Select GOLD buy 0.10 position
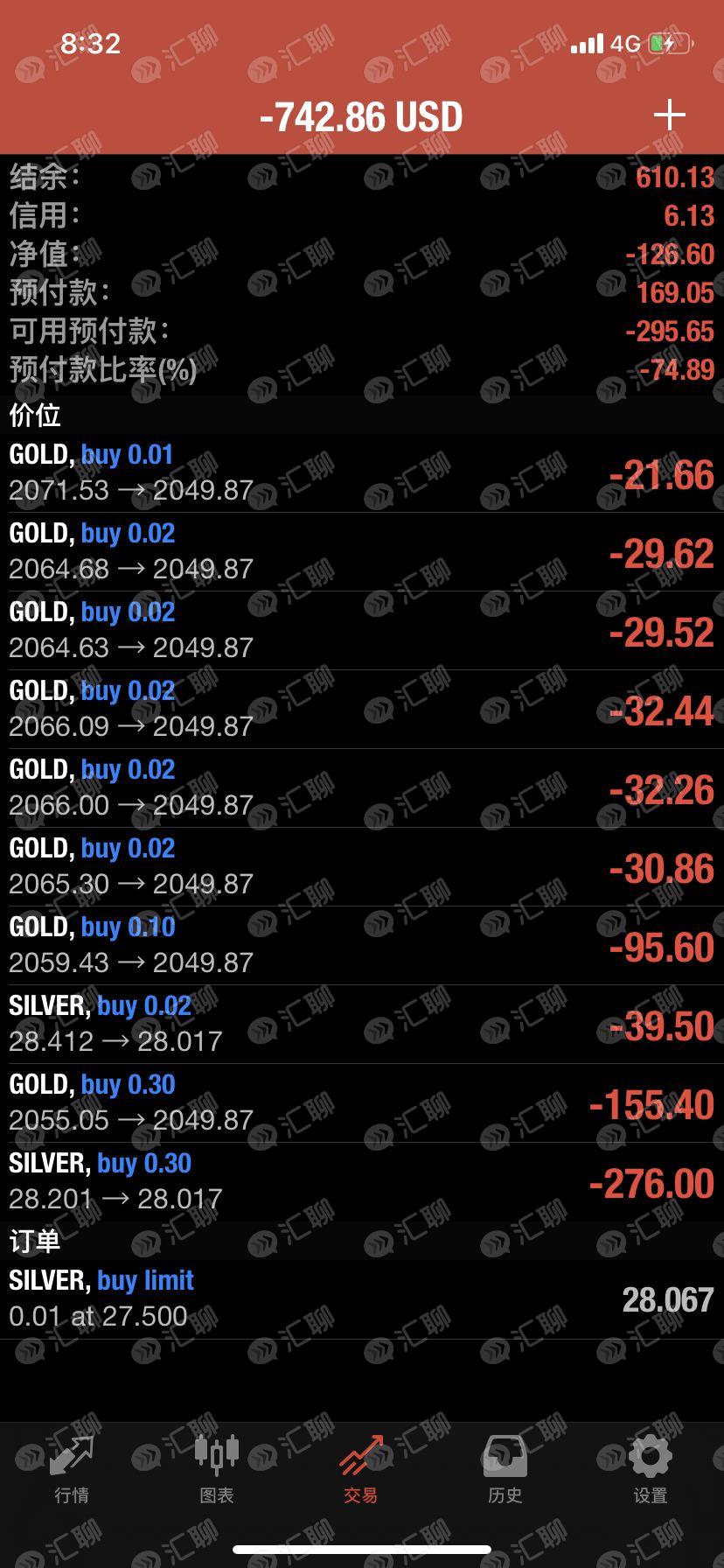The height and width of the screenshot is (1568, 724). click(362, 946)
